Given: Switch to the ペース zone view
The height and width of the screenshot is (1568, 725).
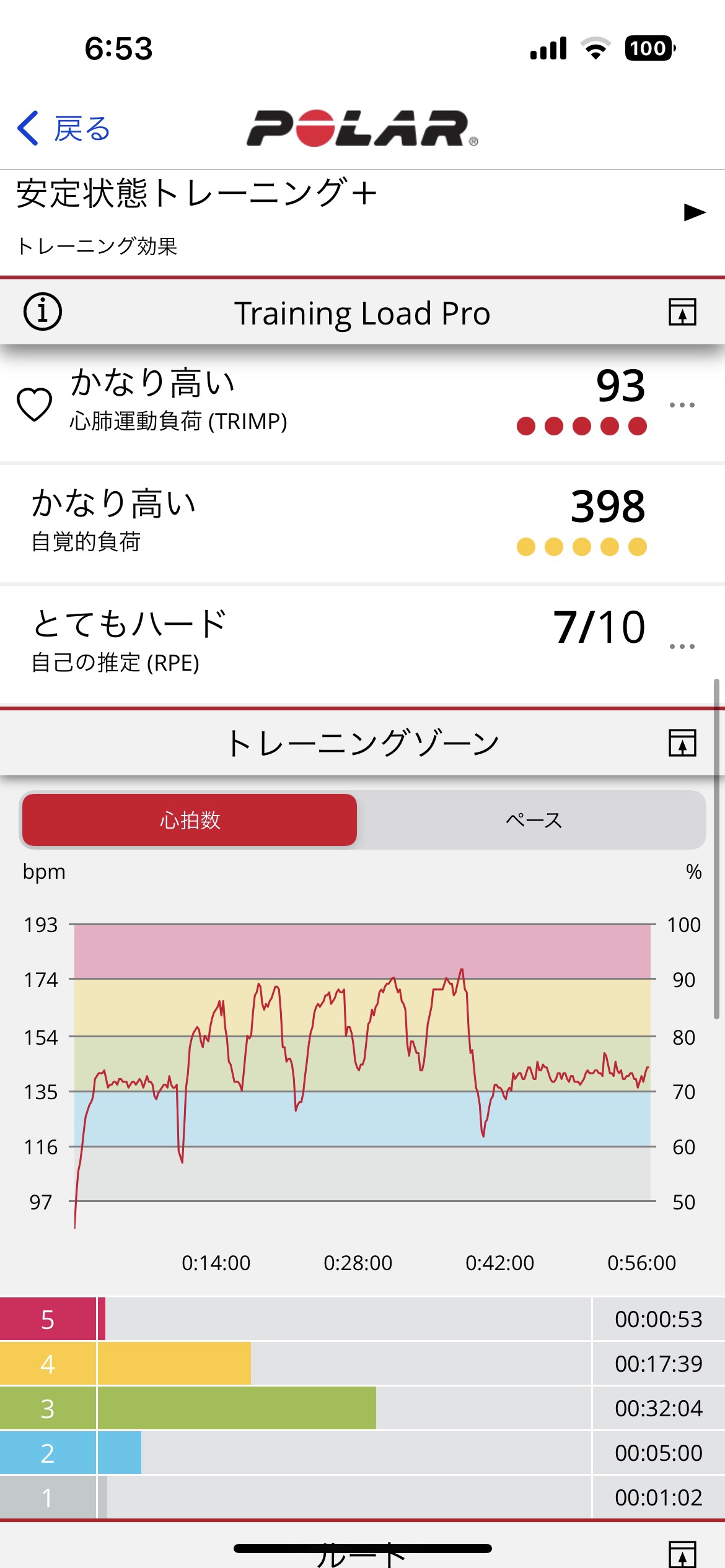Looking at the screenshot, I should [533, 820].
